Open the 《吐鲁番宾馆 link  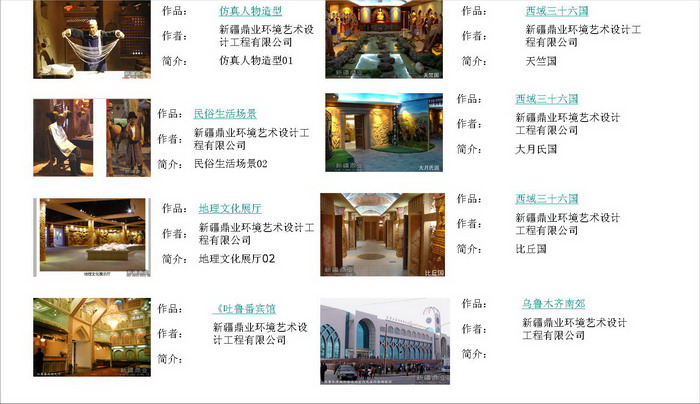[x=245, y=309]
